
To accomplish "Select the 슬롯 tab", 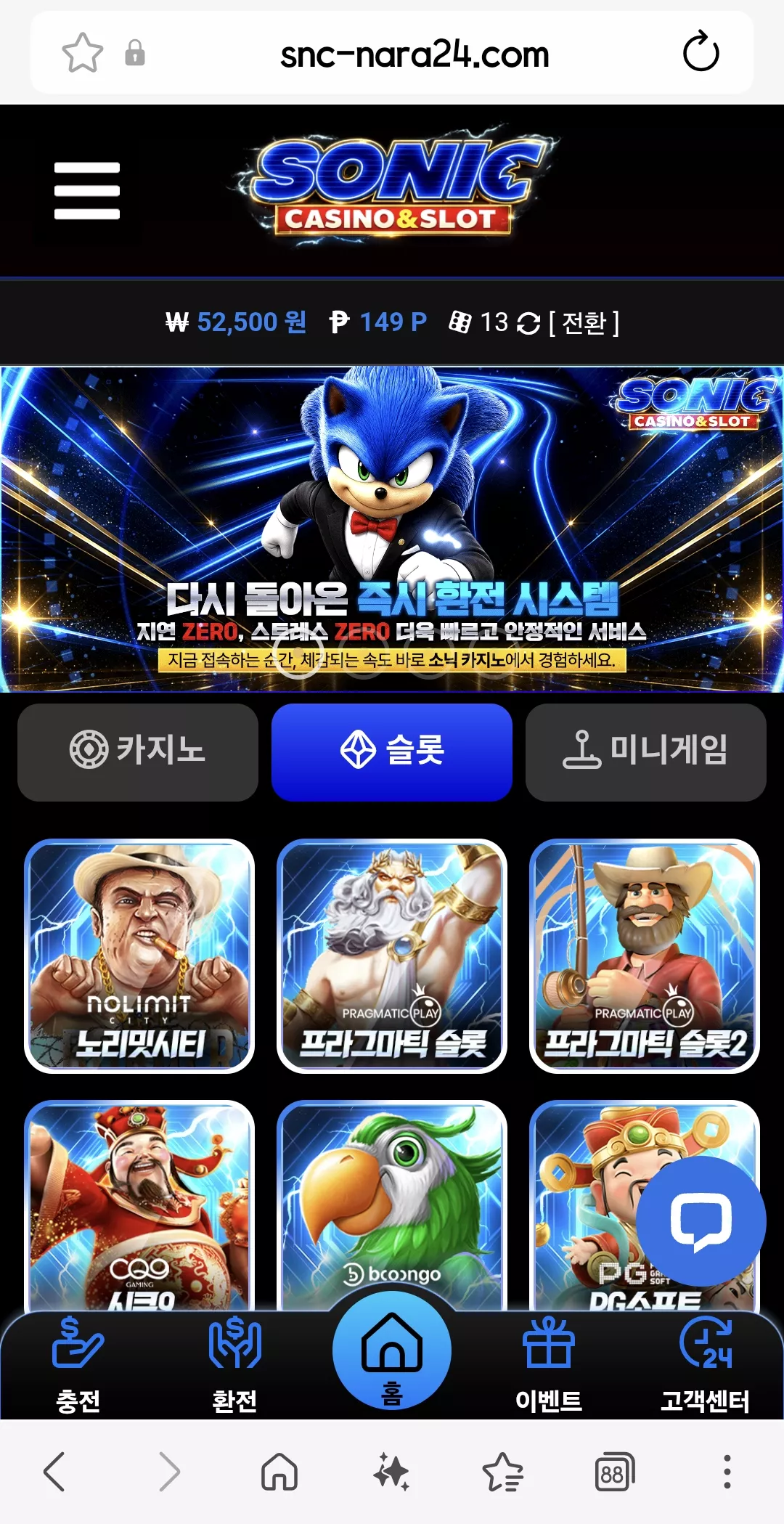I will coord(392,752).
